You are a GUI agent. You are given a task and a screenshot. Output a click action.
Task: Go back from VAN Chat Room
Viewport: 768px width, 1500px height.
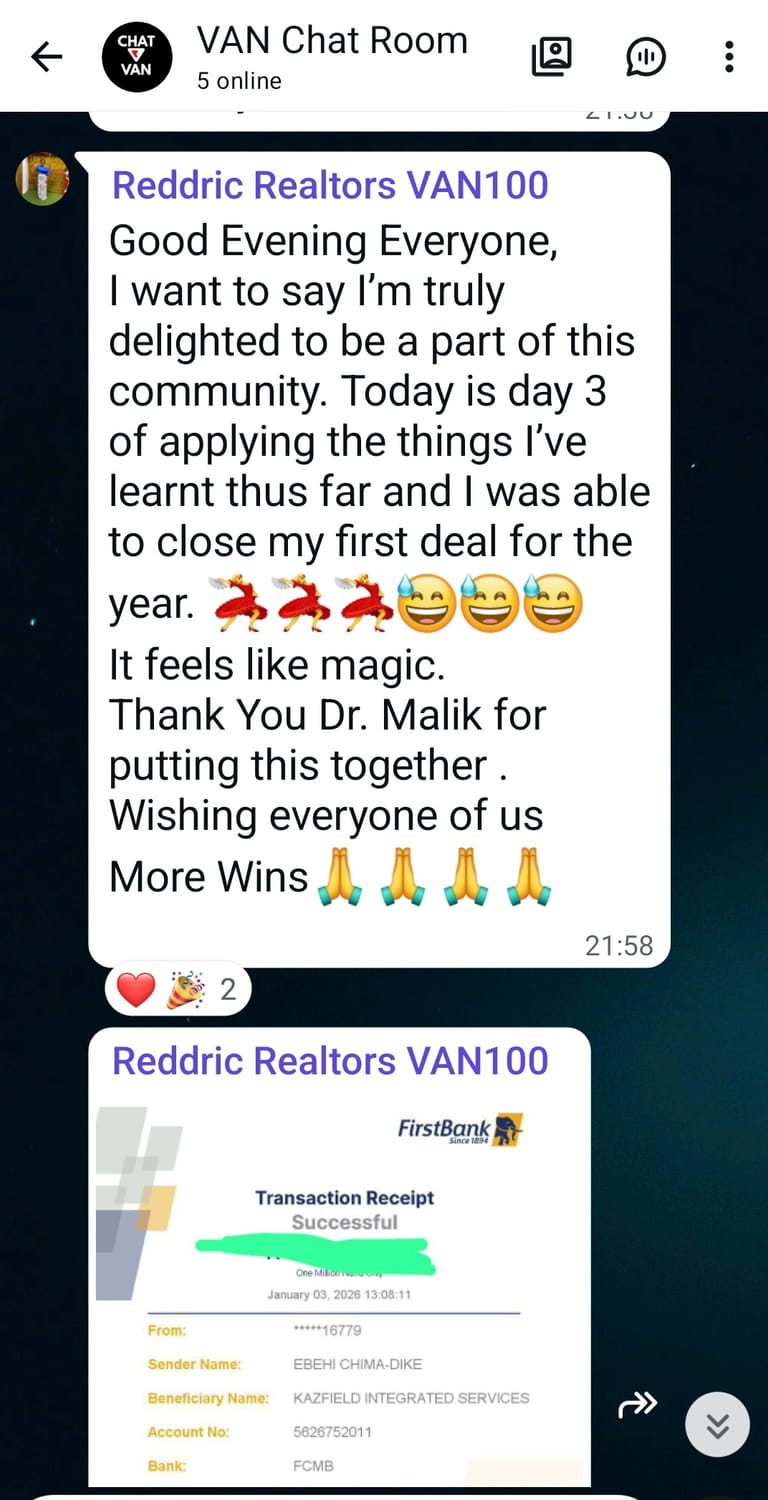[x=47, y=57]
